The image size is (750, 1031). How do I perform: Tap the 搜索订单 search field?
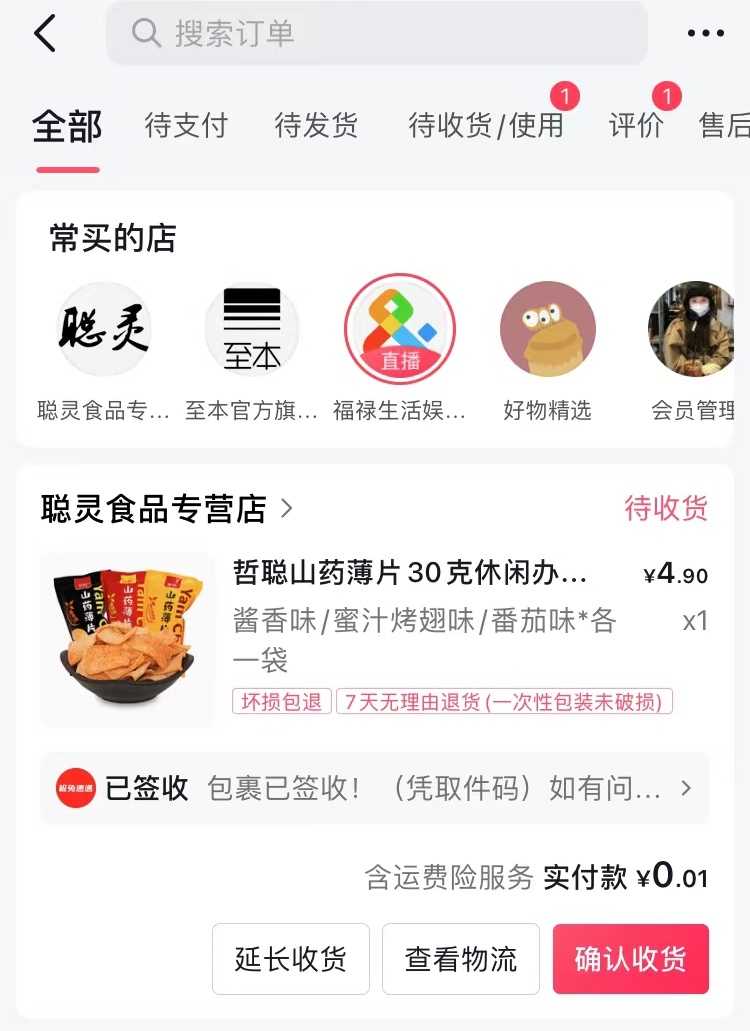tap(376, 34)
